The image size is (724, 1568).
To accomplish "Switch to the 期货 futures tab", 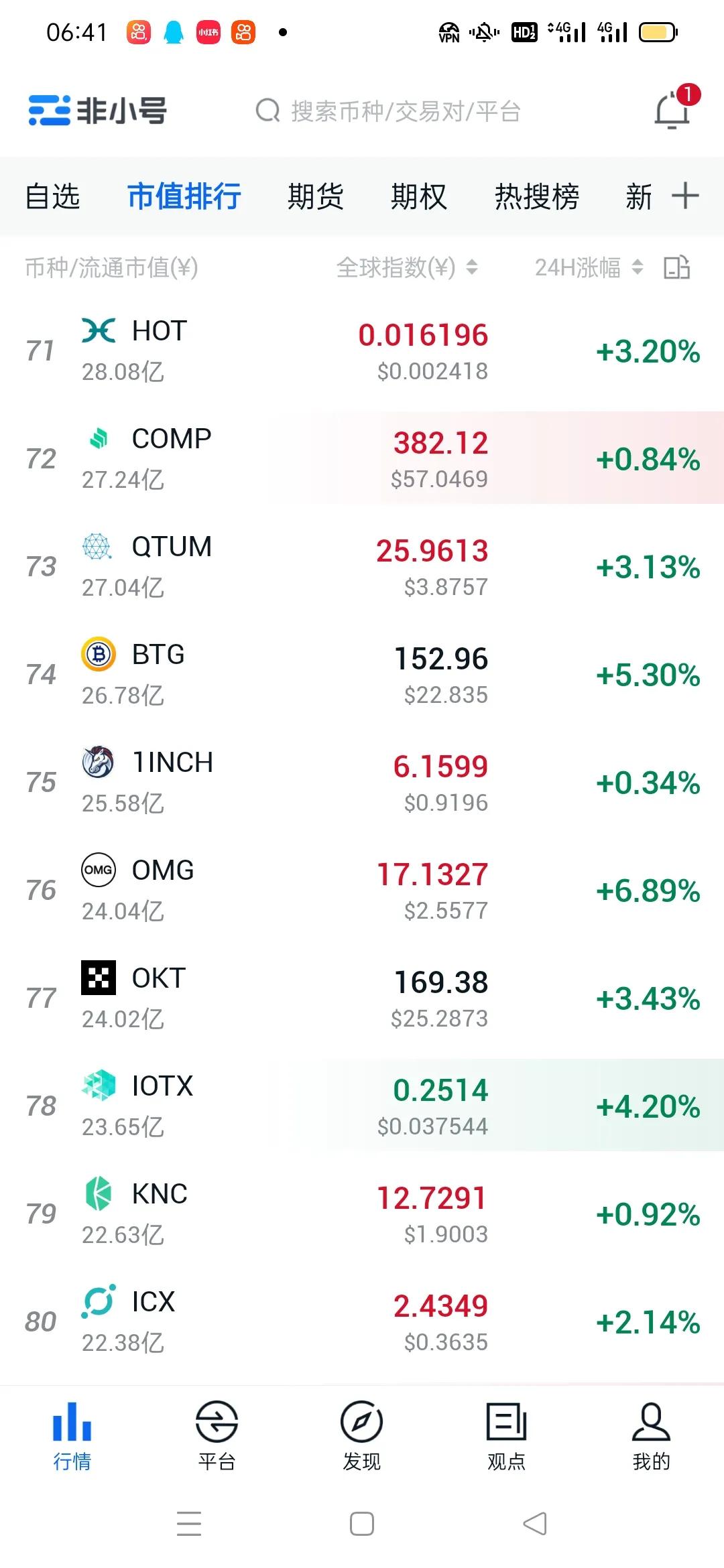I will [316, 196].
